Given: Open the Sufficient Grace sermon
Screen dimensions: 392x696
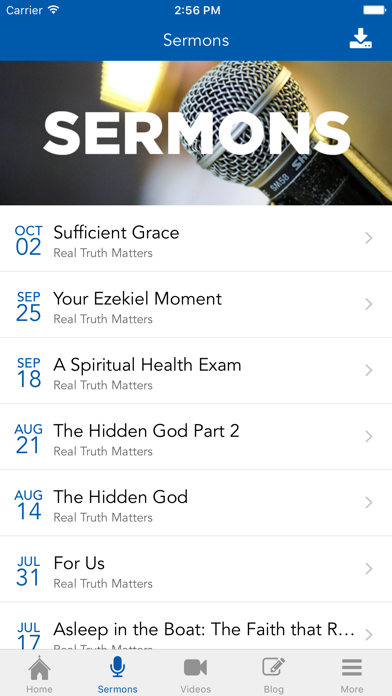Looking at the screenshot, I should point(196,239).
